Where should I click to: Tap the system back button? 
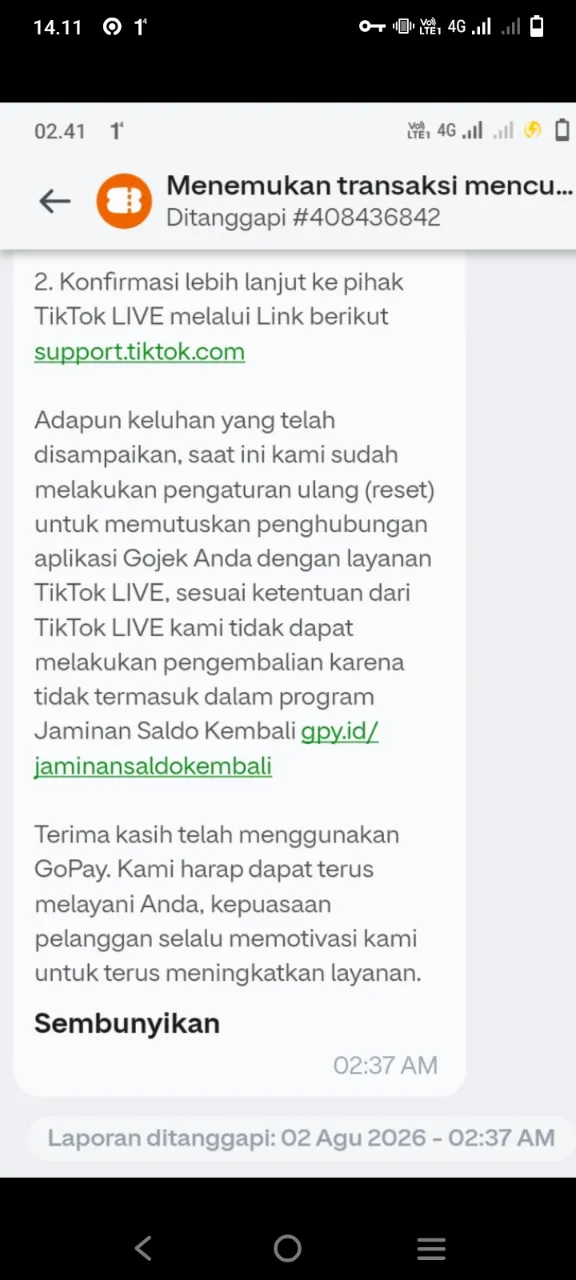click(143, 1248)
